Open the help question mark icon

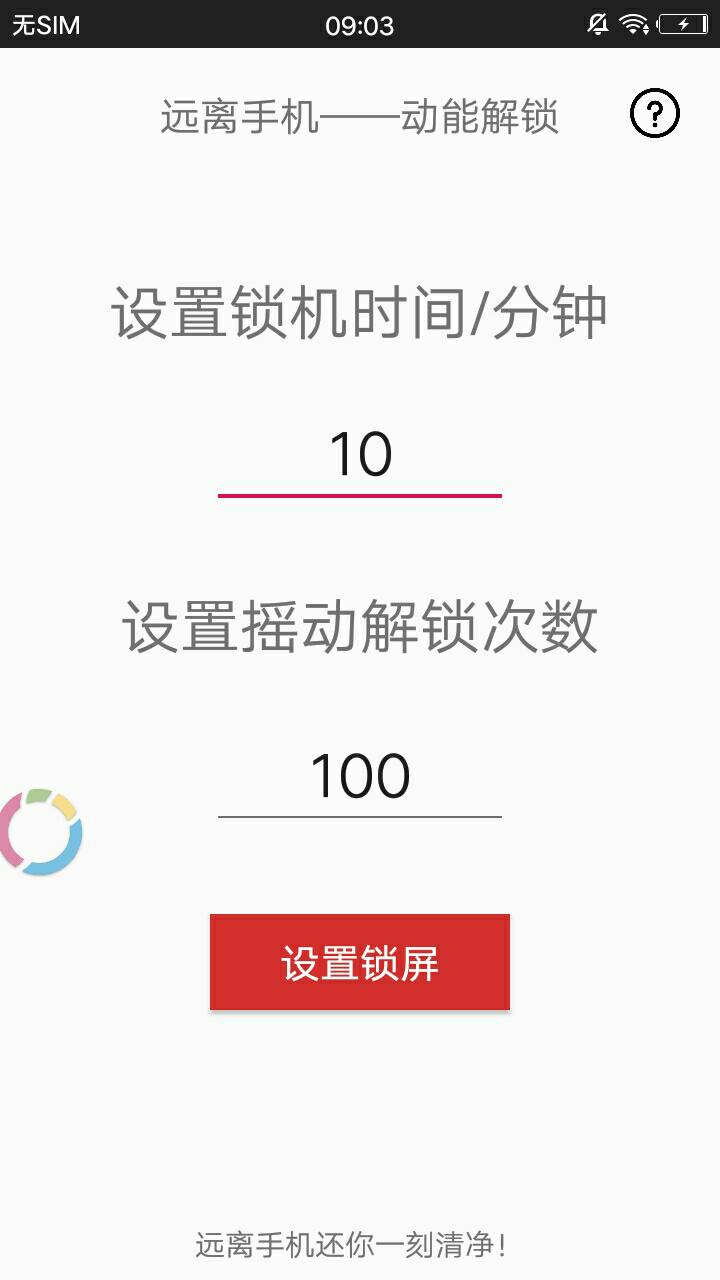[x=654, y=114]
